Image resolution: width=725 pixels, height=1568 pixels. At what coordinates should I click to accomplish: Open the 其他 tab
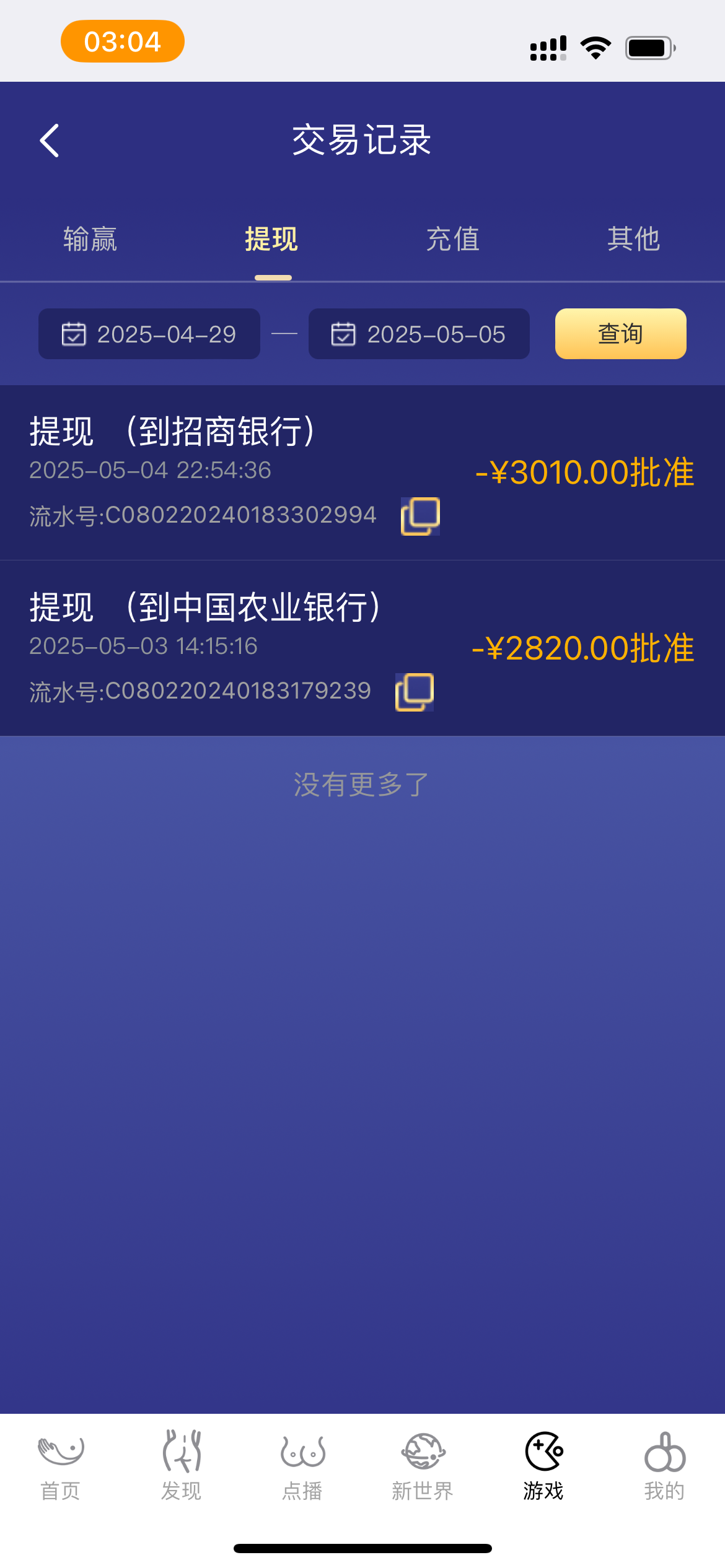click(633, 239)
